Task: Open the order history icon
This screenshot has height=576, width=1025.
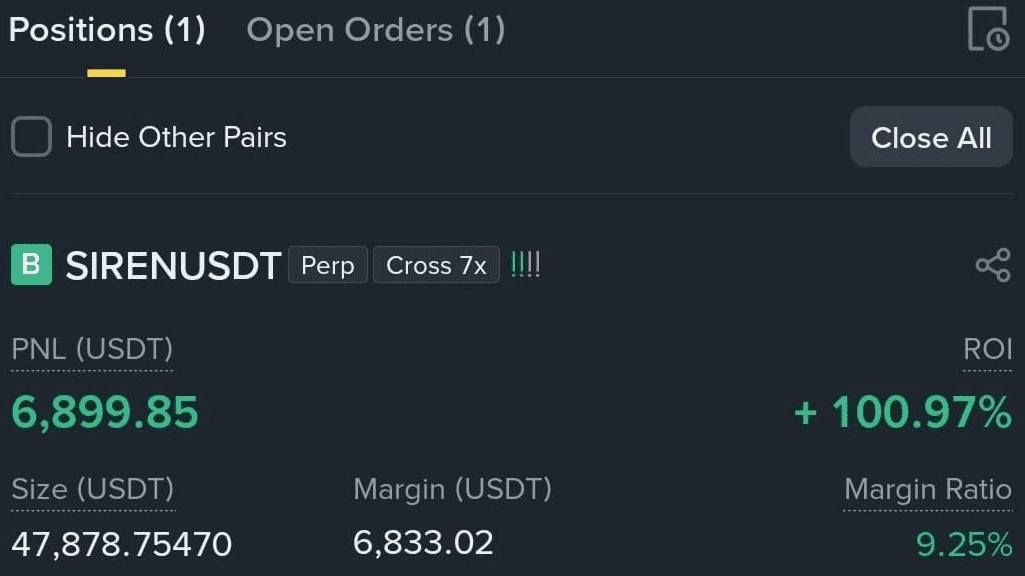Action: (988, 29)
